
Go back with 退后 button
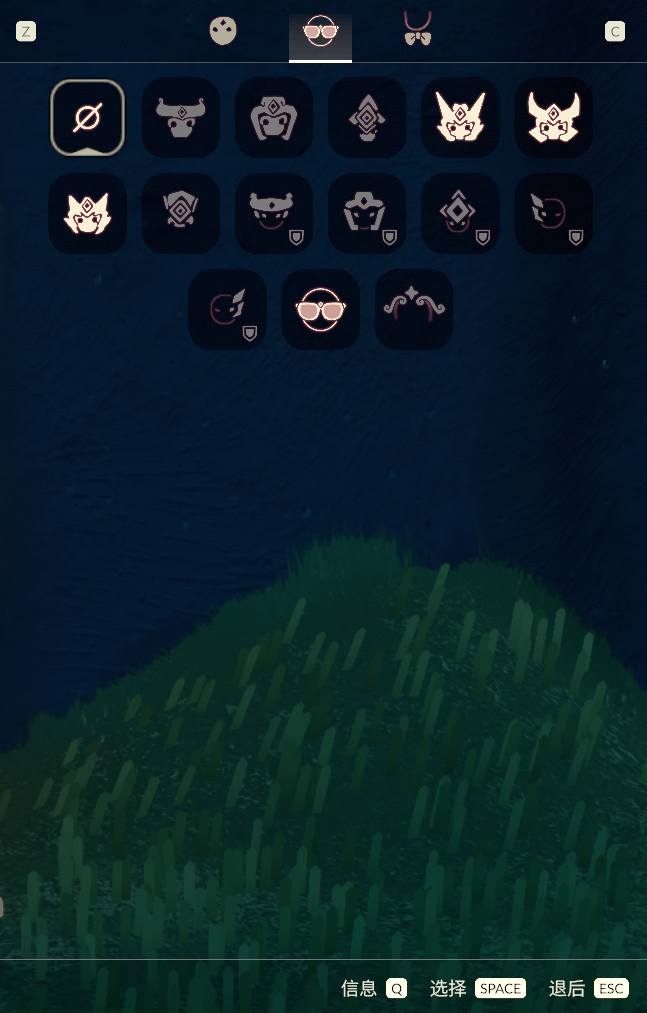point(588,988)
